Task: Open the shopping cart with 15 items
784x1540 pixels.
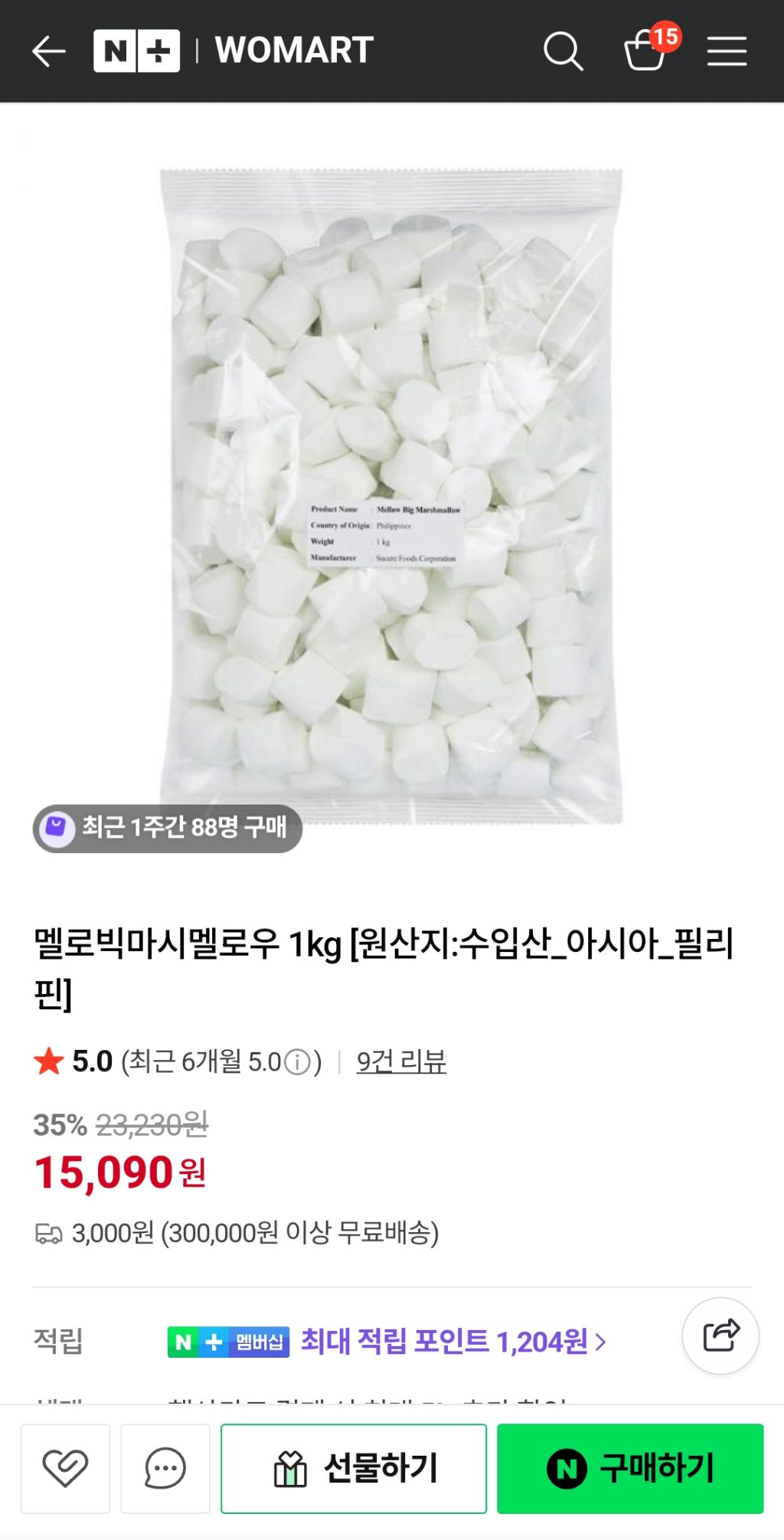Action: [x=645, y=50]
